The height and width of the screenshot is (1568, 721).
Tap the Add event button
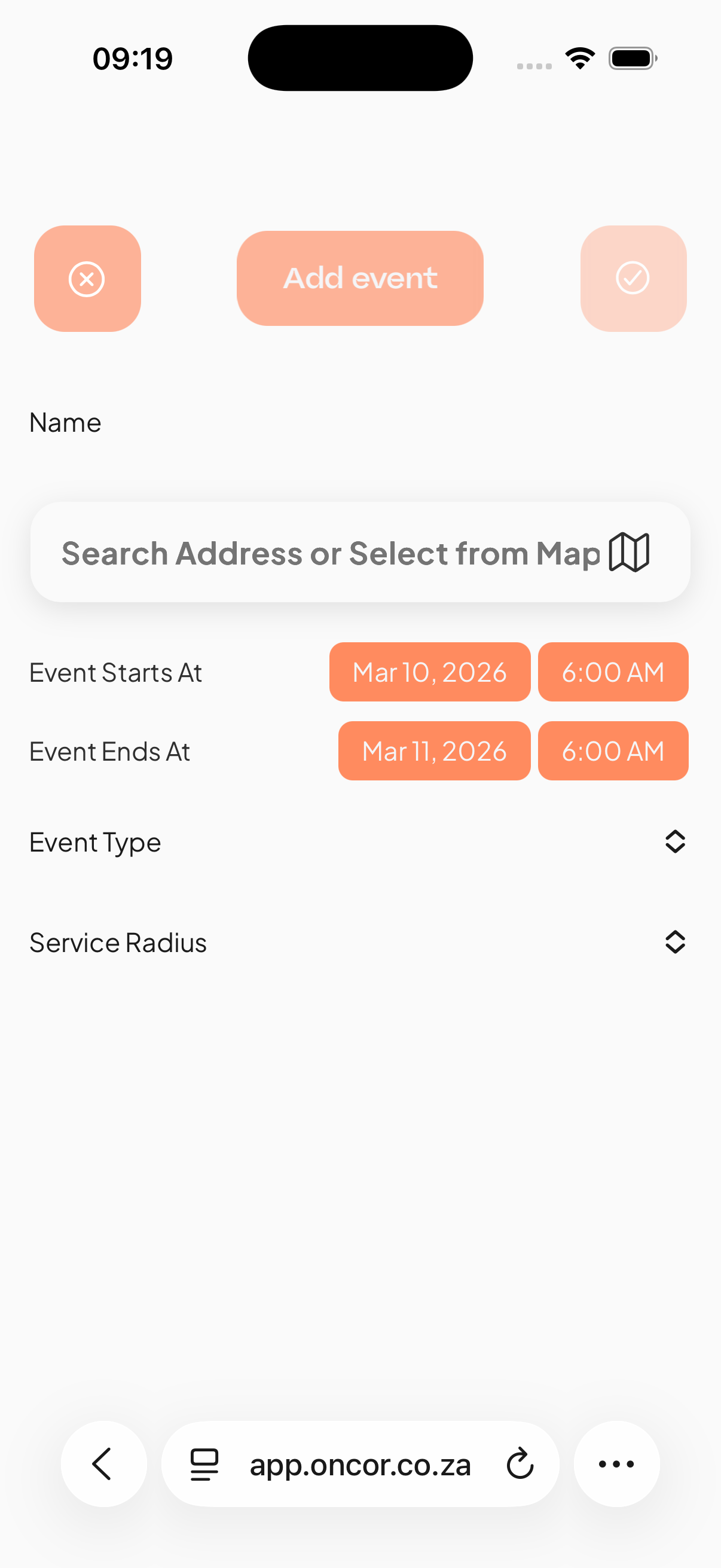(359, 278)
